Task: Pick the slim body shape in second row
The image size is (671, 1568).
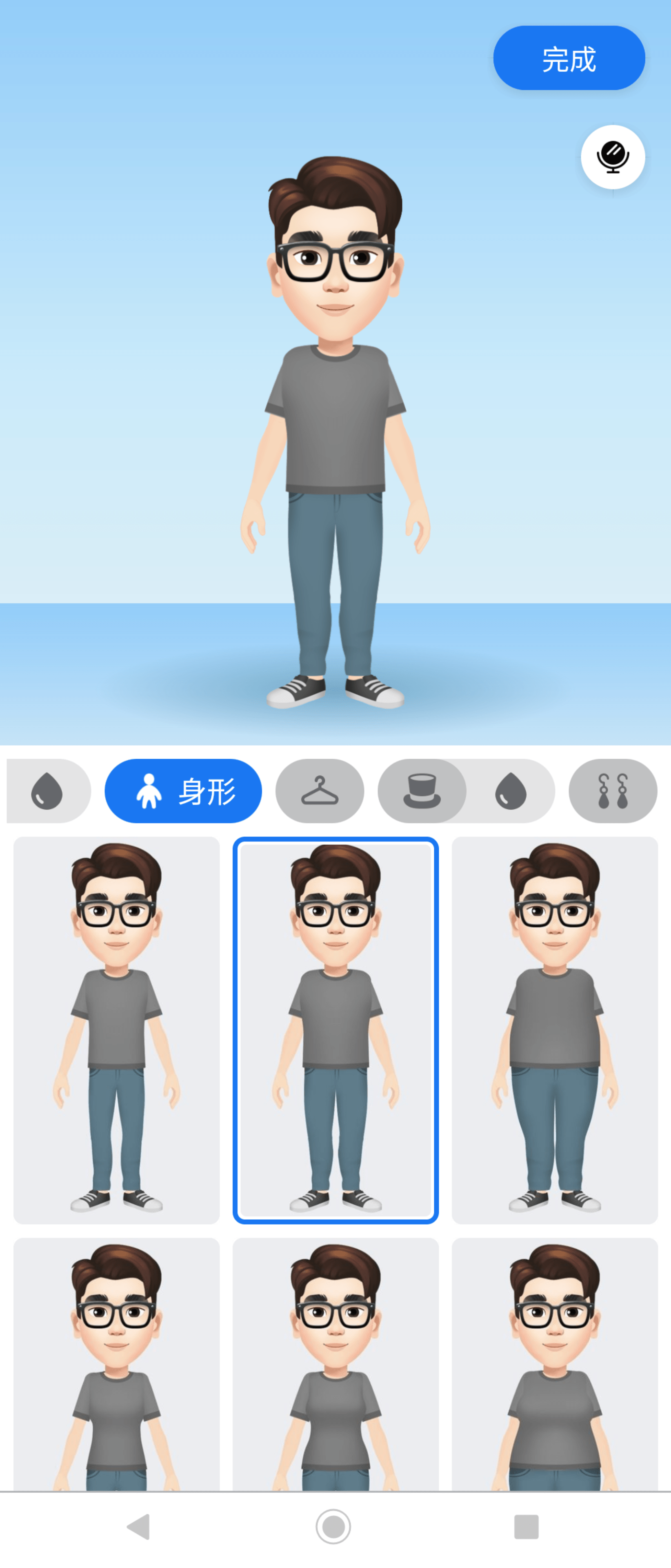Action: pyautogui.click(x=116, y=1363)
